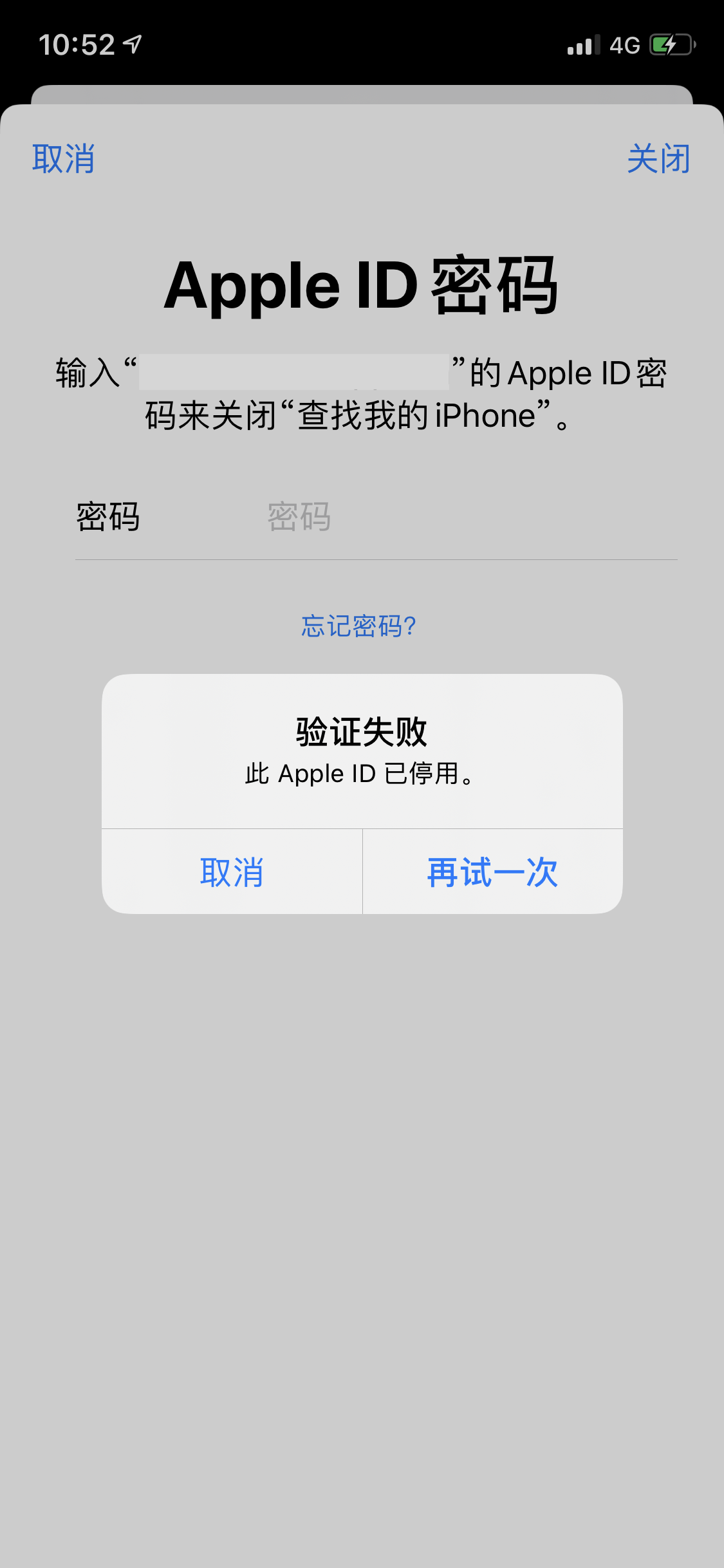This screenshot has width=724, height=1568.
Task: Focus the 密码 password input field
Action: pyautogui.click(x=450, y=517)
